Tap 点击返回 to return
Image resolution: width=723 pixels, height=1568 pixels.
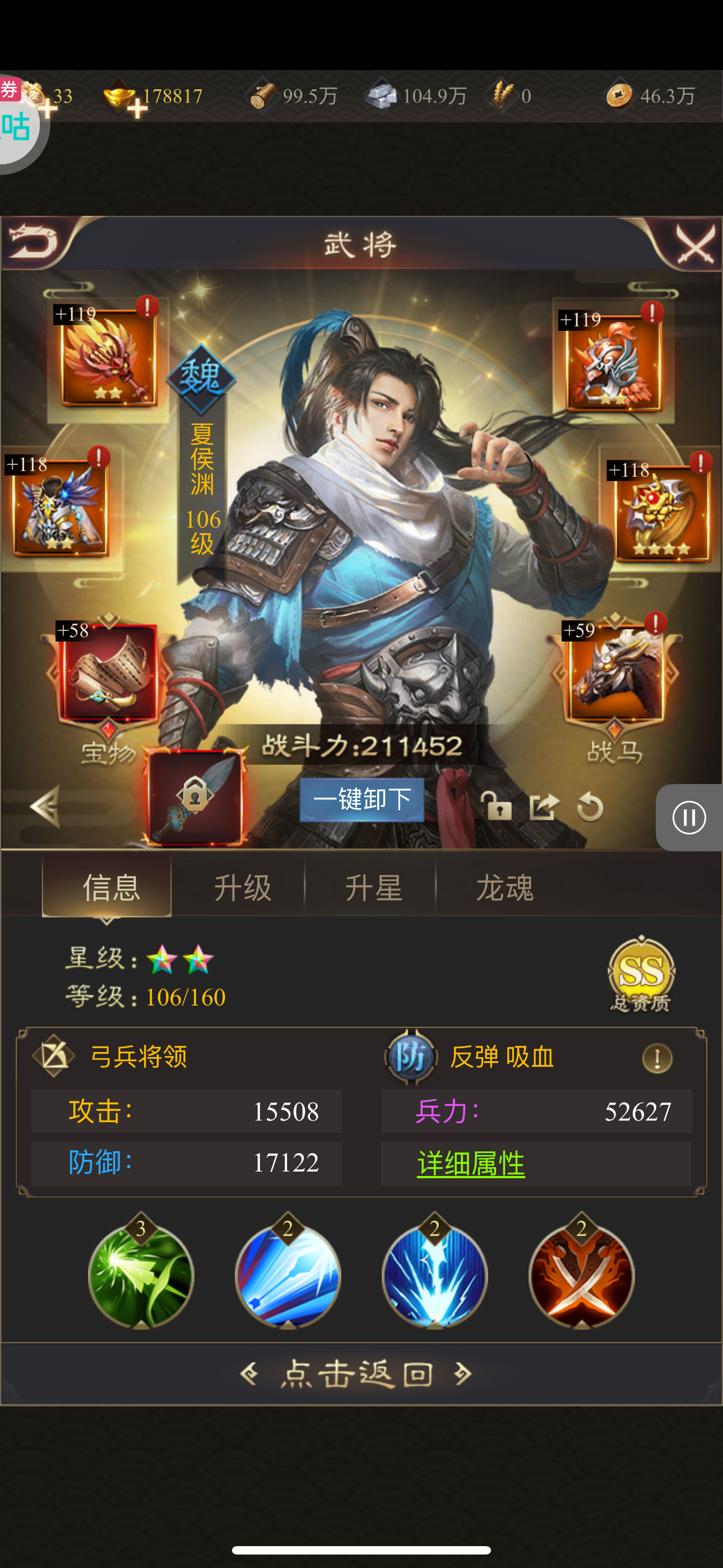[x=357, y=1373]
